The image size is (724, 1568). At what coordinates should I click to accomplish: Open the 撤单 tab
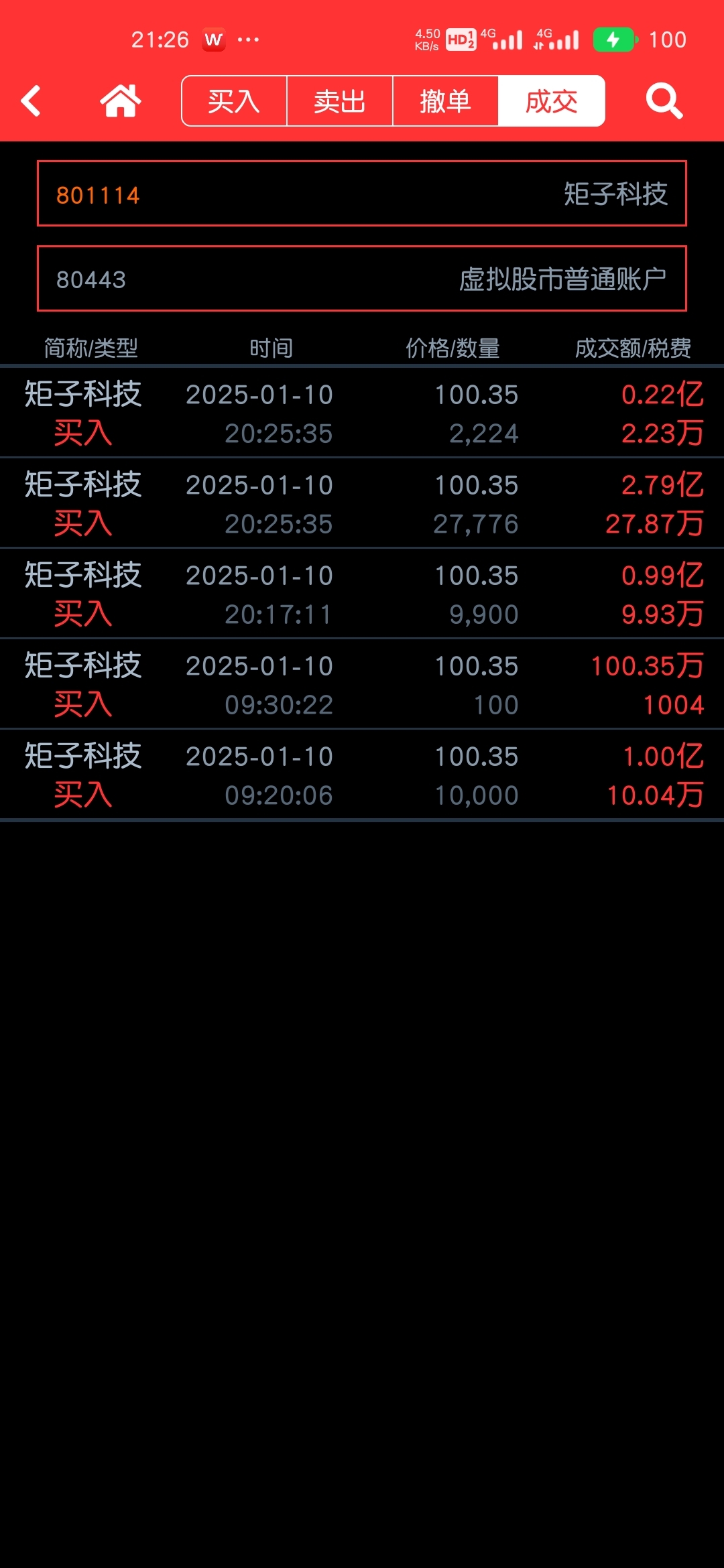446,101
